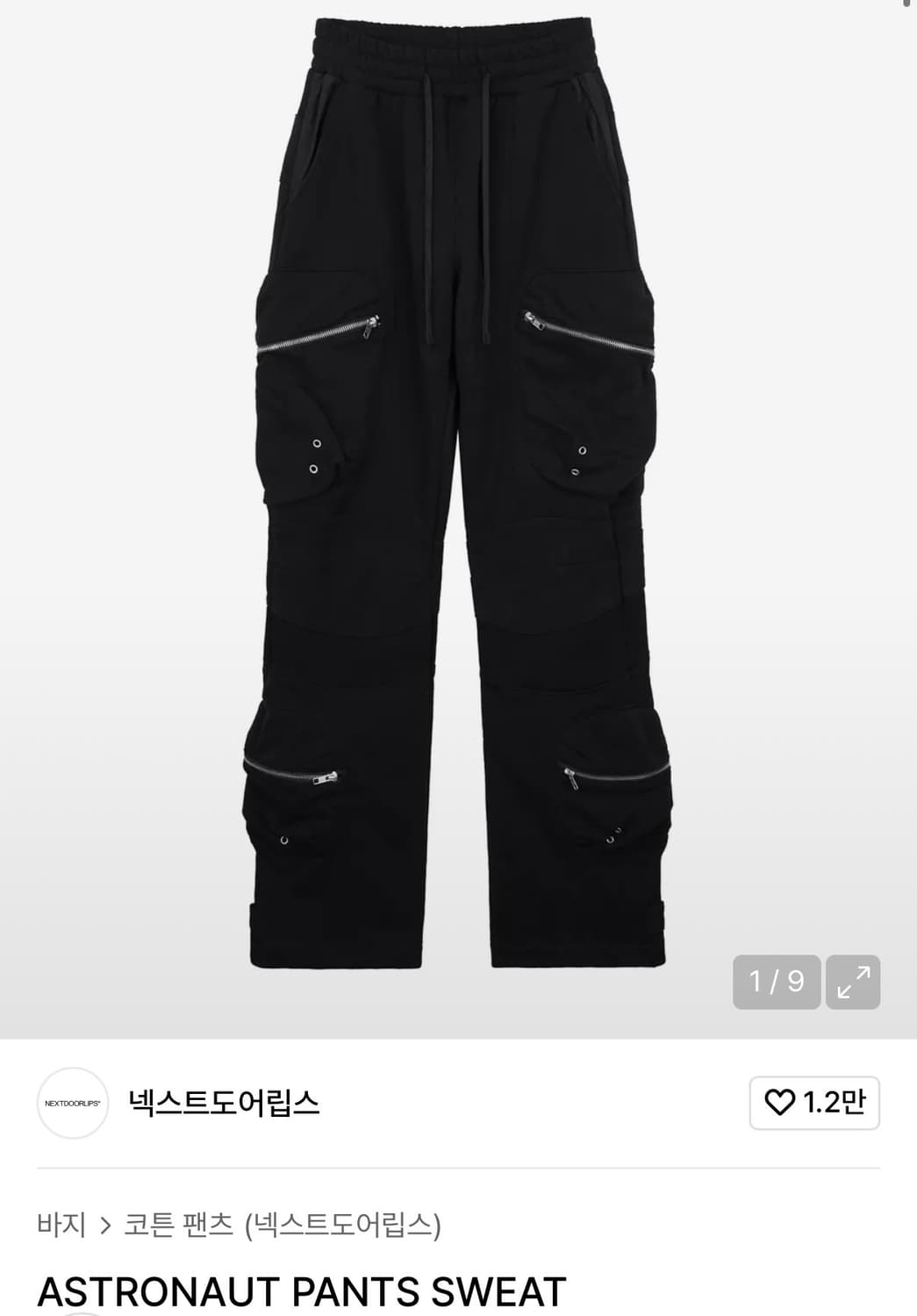Click the NEXTDOORLIPS circular brand logo
This screenshot has height=1316, width=917.
click(x=72, y=1103)
